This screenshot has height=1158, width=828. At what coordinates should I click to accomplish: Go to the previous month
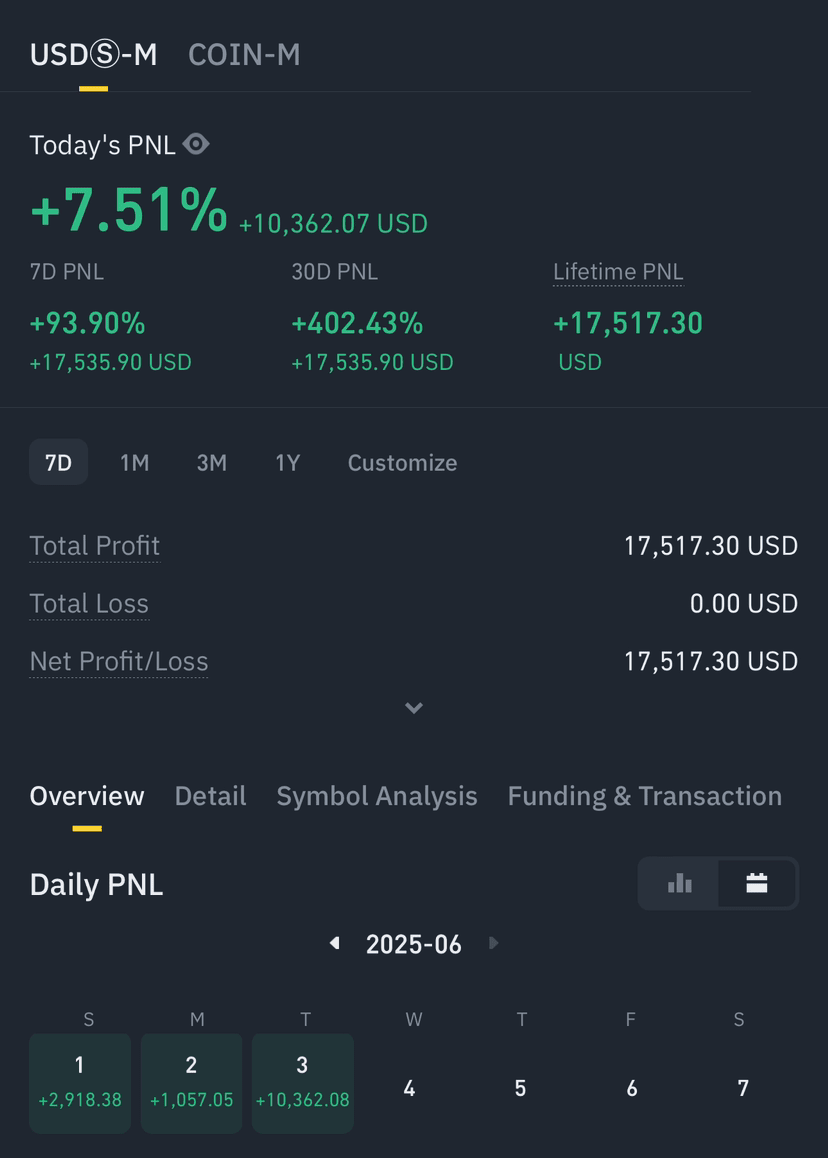(x=335, y=943)
